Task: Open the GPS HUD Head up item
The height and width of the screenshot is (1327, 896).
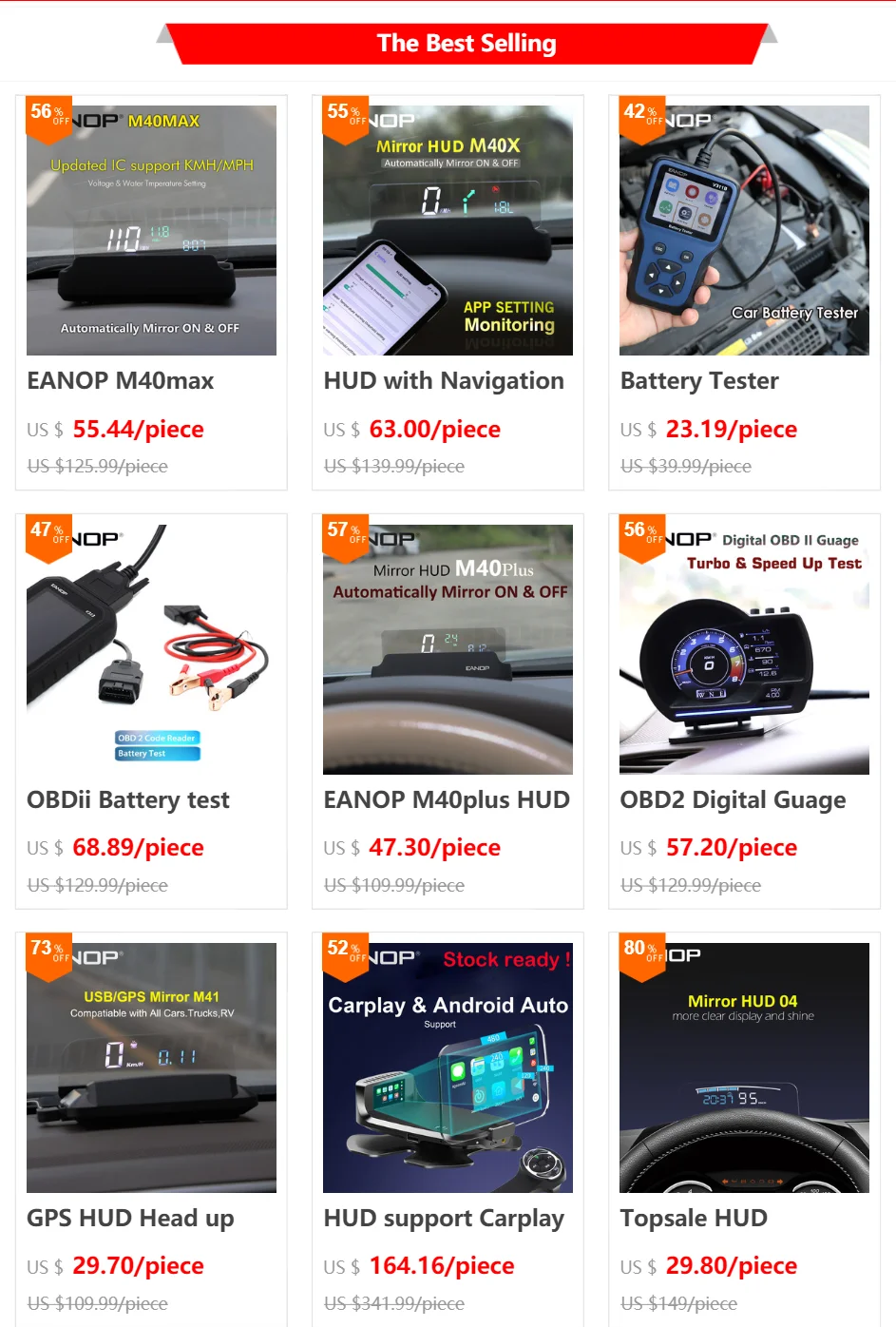Action: click(151, 1129)
